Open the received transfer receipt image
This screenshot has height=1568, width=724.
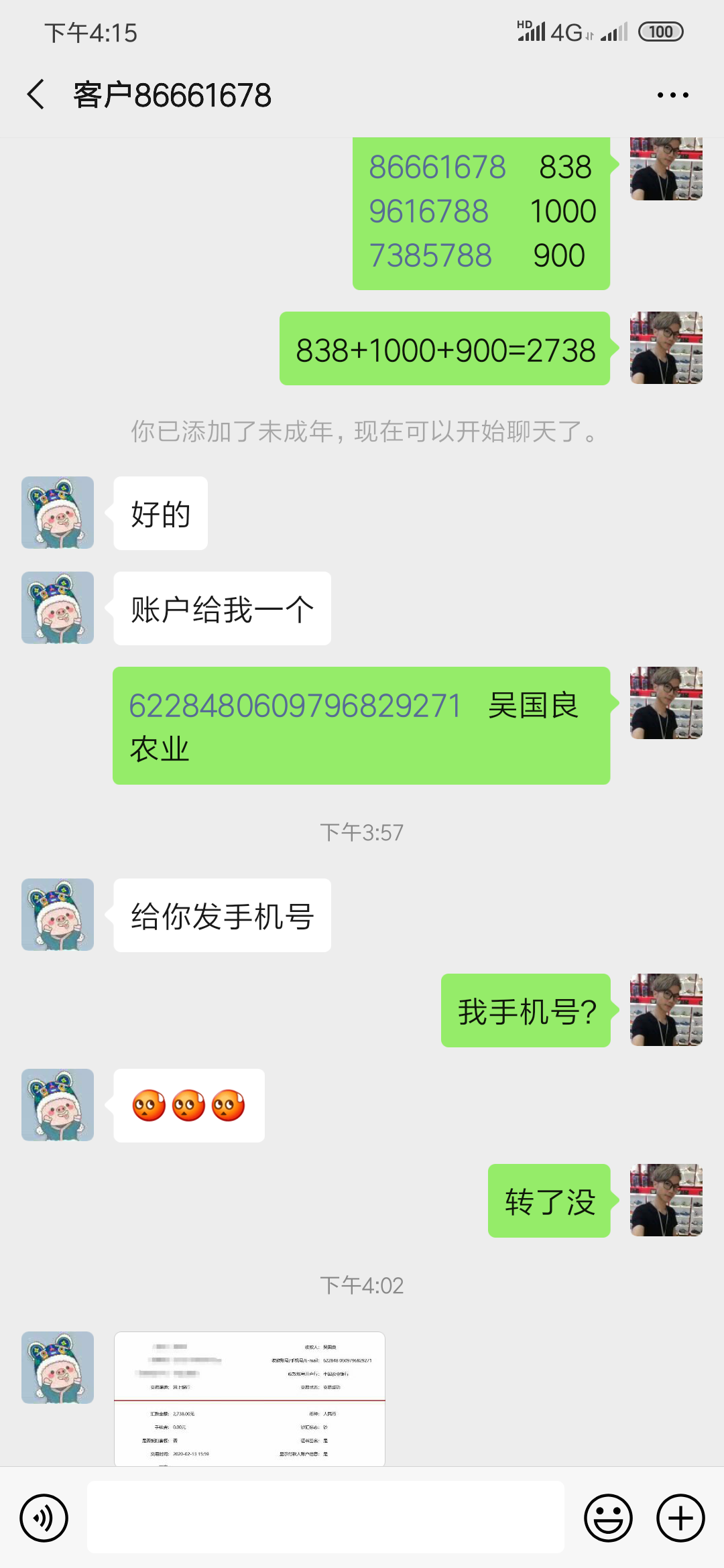point(249,1399)
